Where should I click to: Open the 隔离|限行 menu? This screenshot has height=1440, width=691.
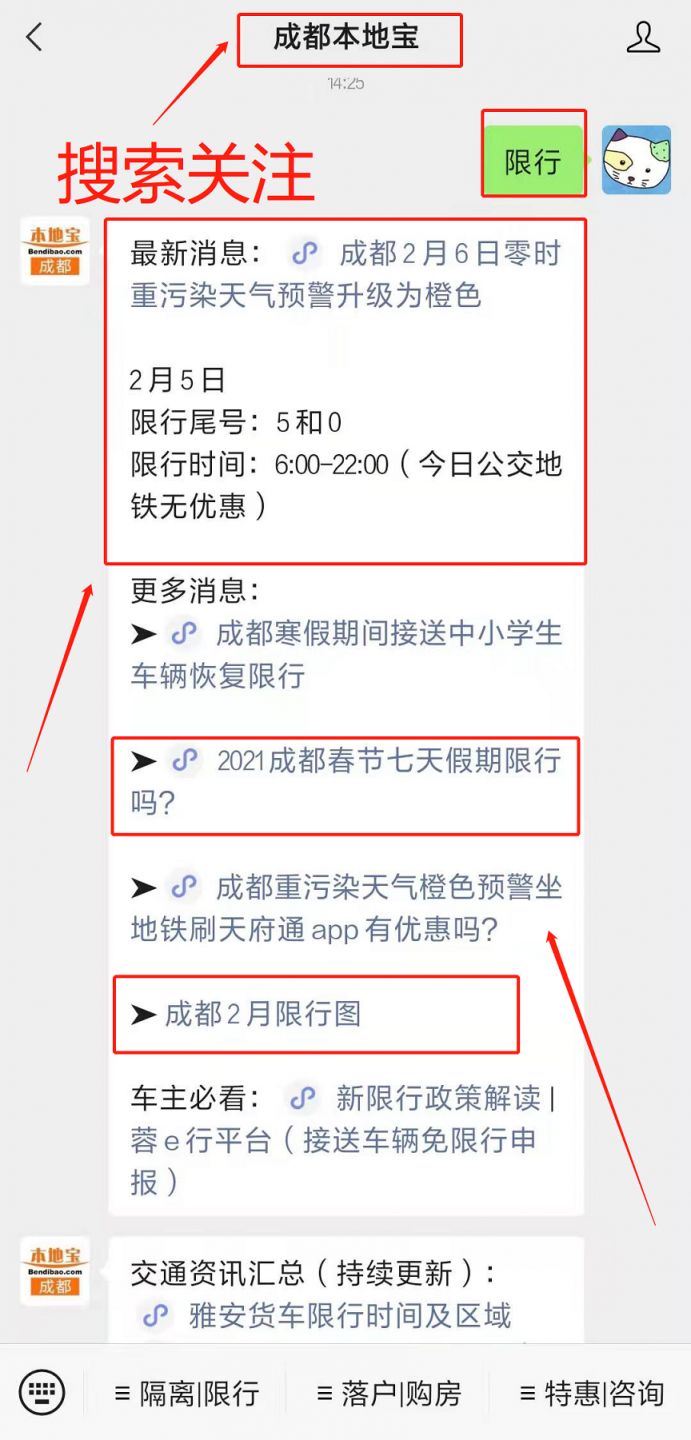click(x=186, y=1393)
